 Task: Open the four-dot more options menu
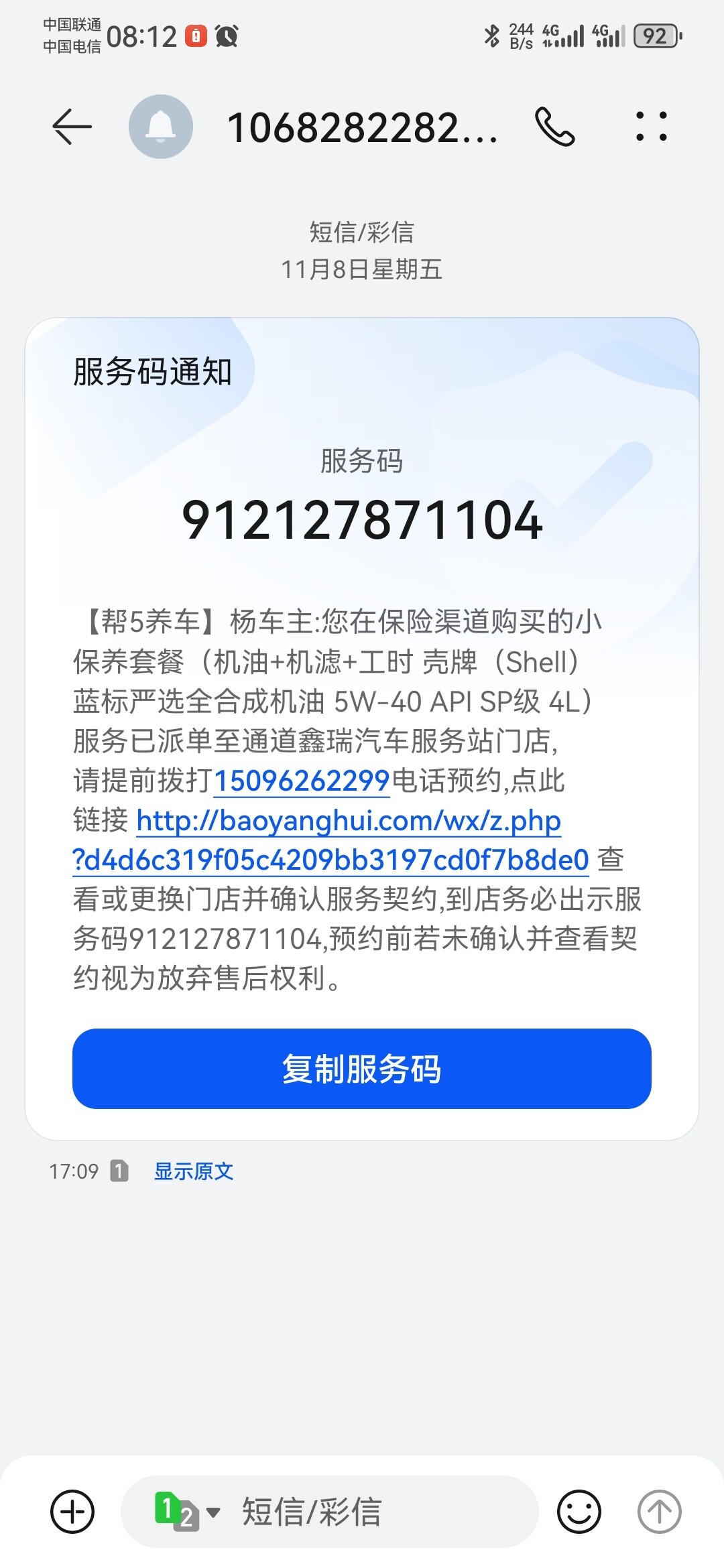click(x=652, y=127)
